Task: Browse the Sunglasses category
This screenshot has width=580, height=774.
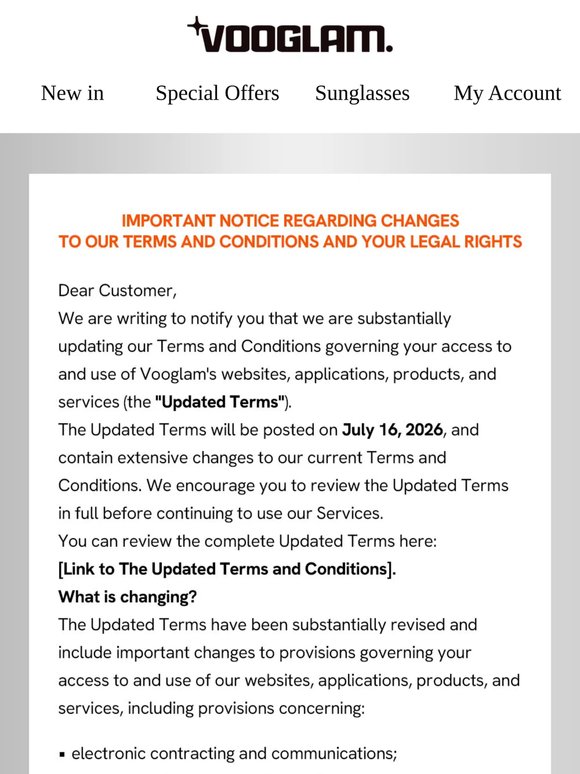Action: tap(362, 93)
